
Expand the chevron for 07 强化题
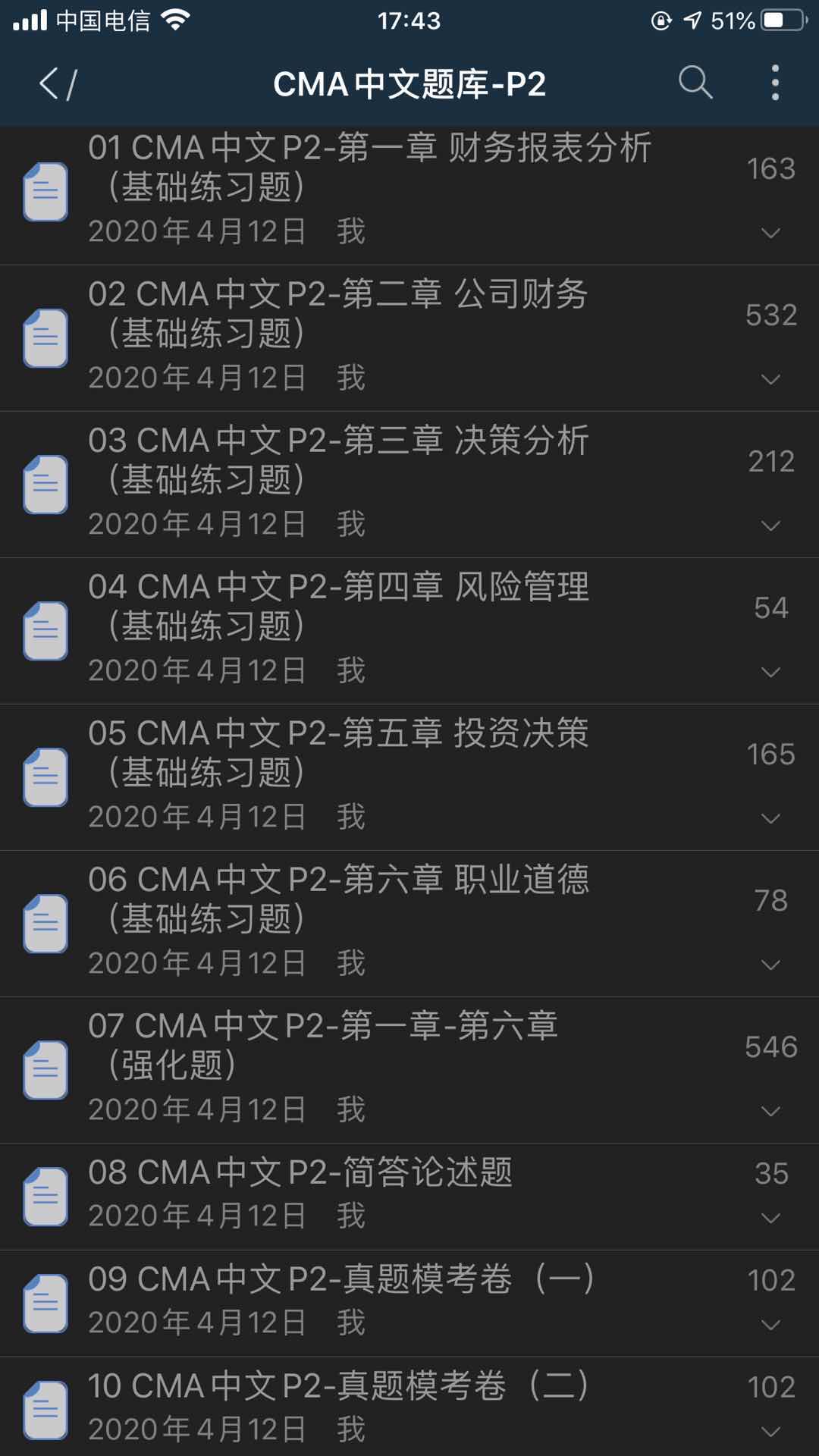[x=770, y=1111]
